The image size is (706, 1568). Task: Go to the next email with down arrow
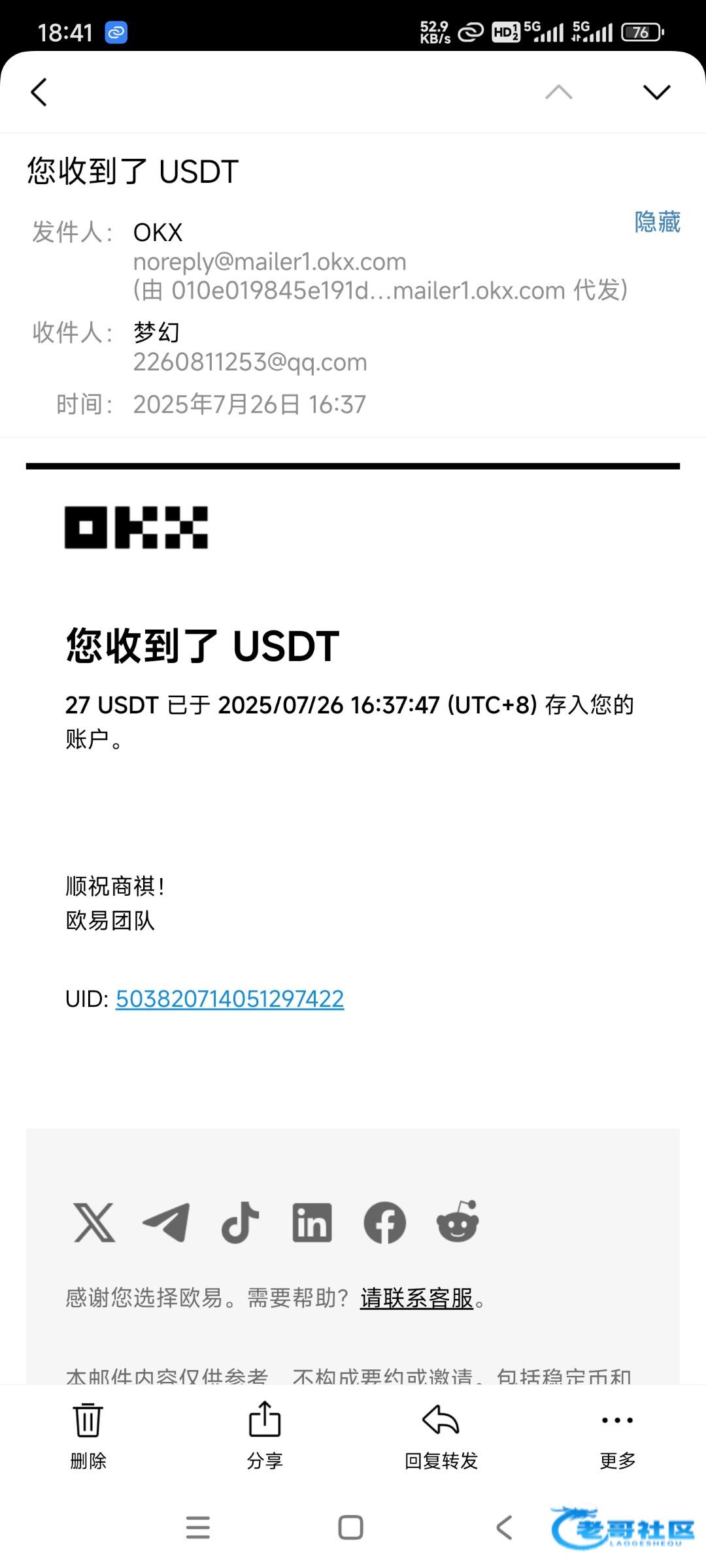(x=657, y=92)
